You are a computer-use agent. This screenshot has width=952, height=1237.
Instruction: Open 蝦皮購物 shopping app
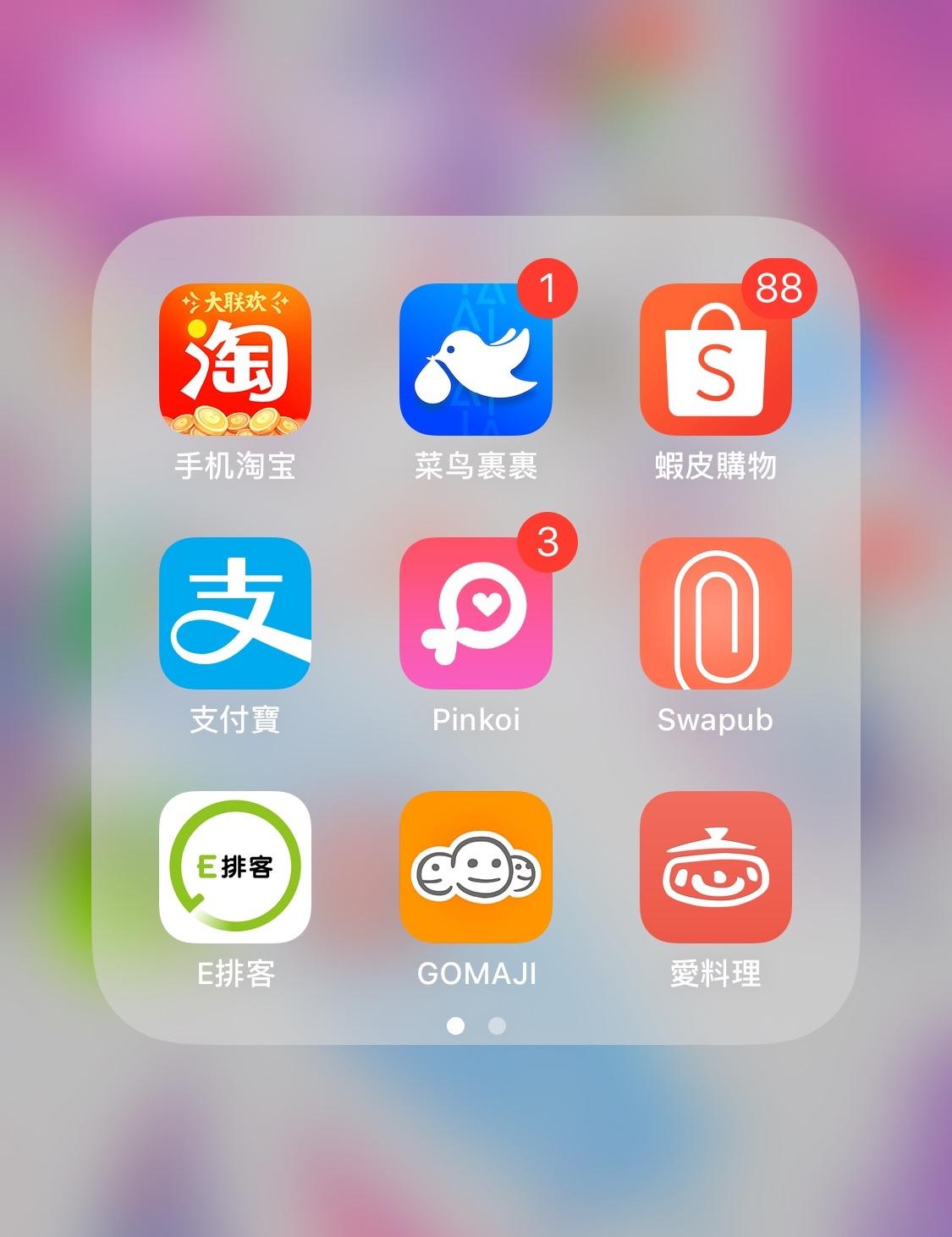click(x=715, y=360)
